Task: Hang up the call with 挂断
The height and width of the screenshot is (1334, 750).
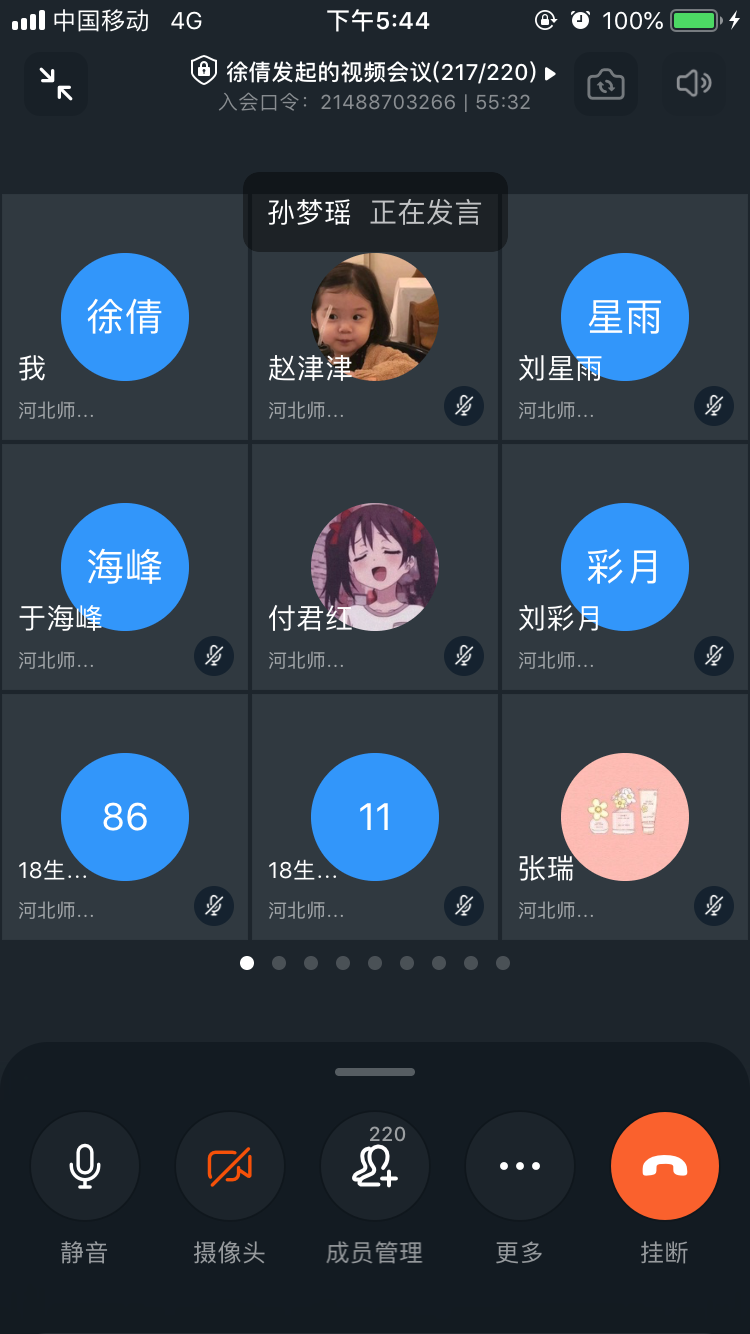Action: (665, 1166)
